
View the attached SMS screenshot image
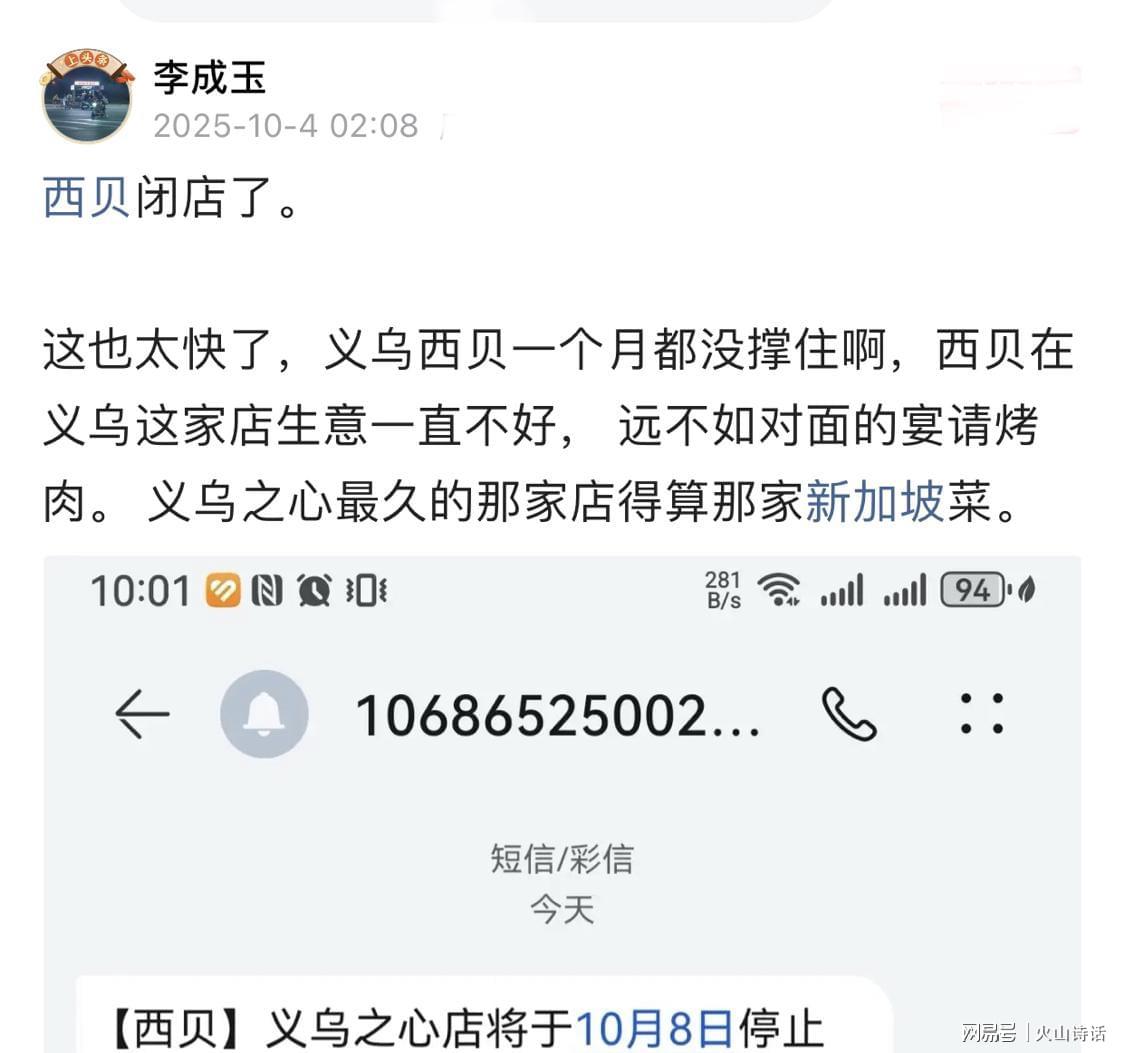point(562,800)
